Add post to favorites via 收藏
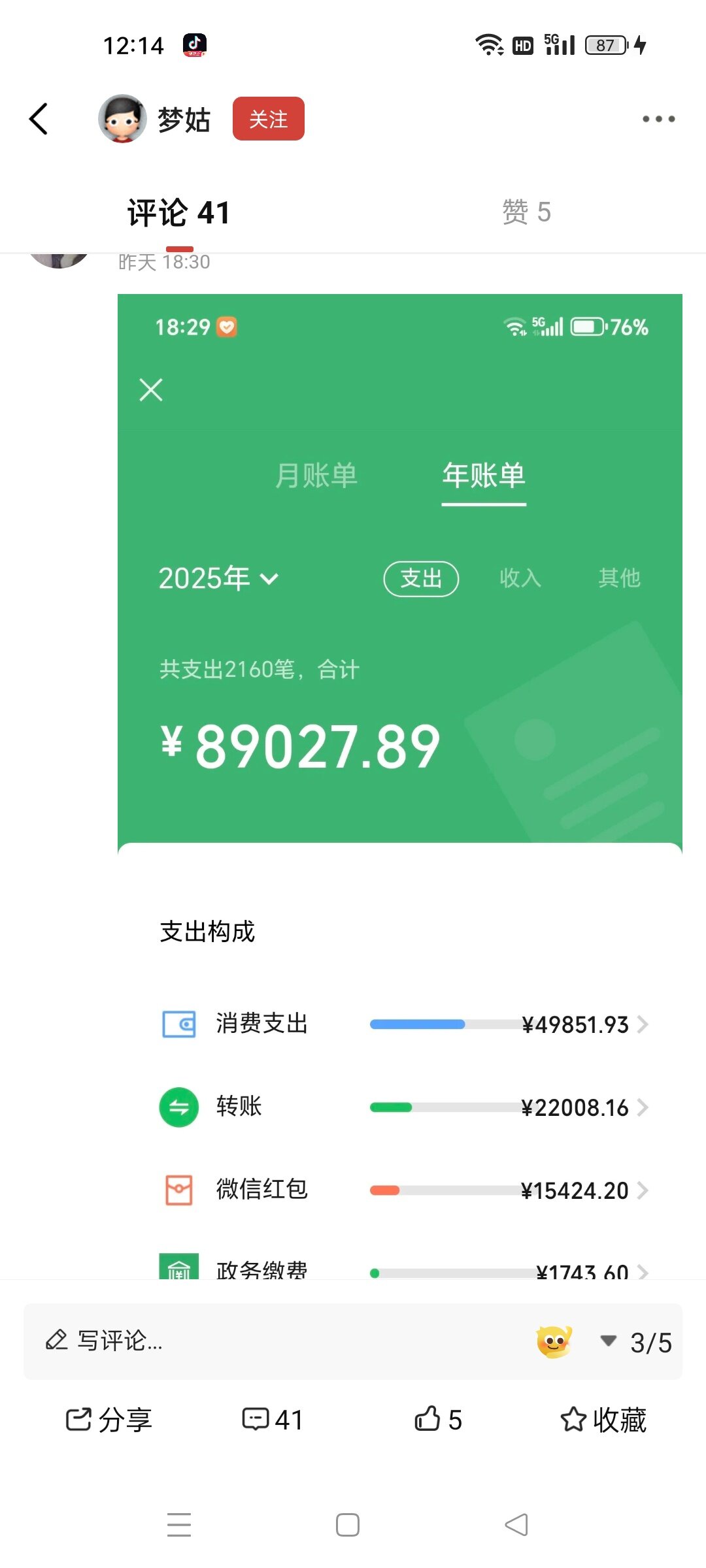The height and width of the screenshot is (1568, 706). [603, 1420]
